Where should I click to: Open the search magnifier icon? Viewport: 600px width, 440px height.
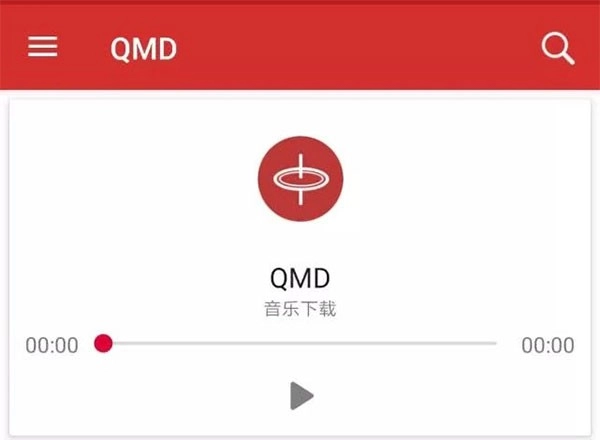pyautogui.click(x=557, y=48)
